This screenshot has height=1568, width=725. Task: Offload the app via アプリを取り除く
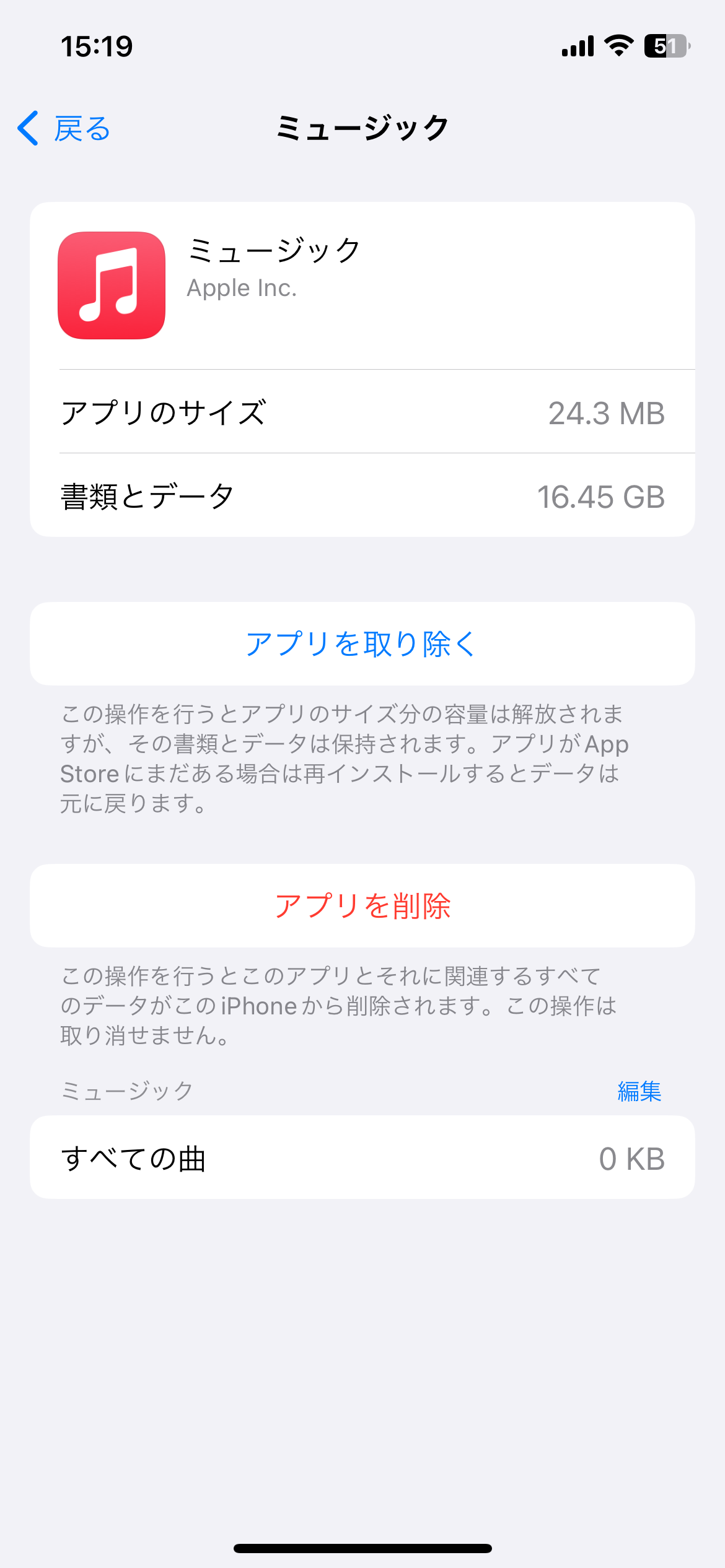tap(362, 644)
